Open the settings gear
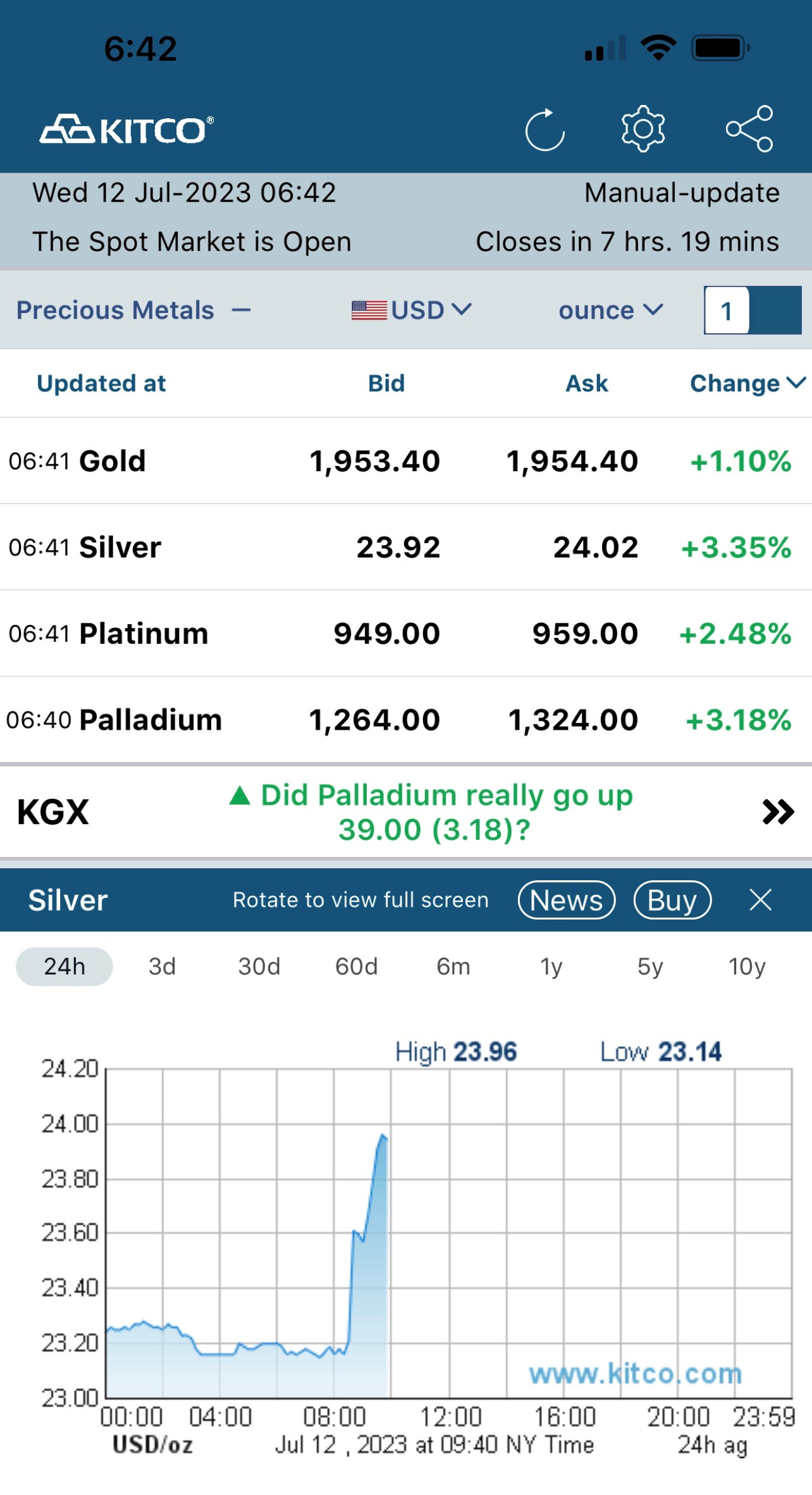This screenshot has height=1495, width=812. click(x=643, y=129)
